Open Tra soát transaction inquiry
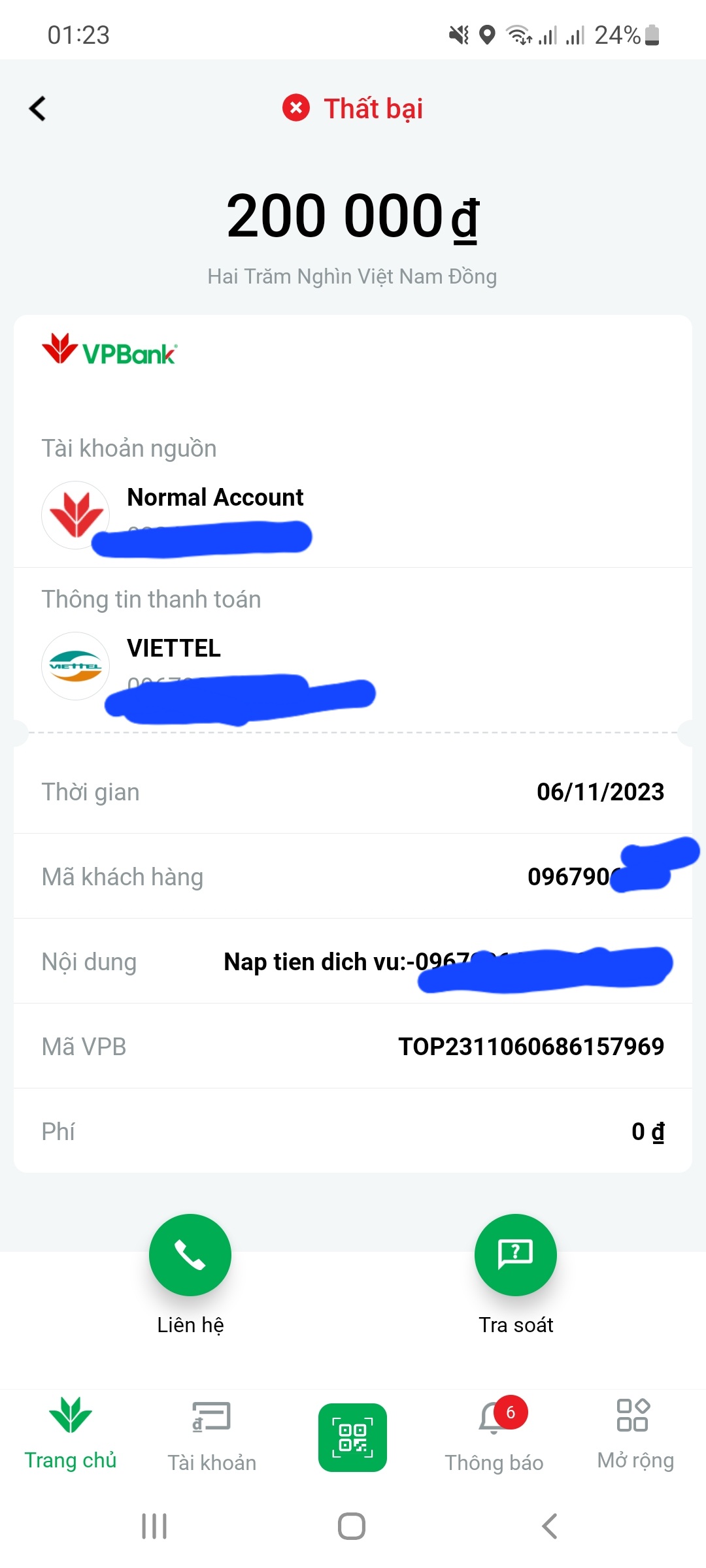The width and height of the screenshot is (706, 1568). (x=515, y=1255)
